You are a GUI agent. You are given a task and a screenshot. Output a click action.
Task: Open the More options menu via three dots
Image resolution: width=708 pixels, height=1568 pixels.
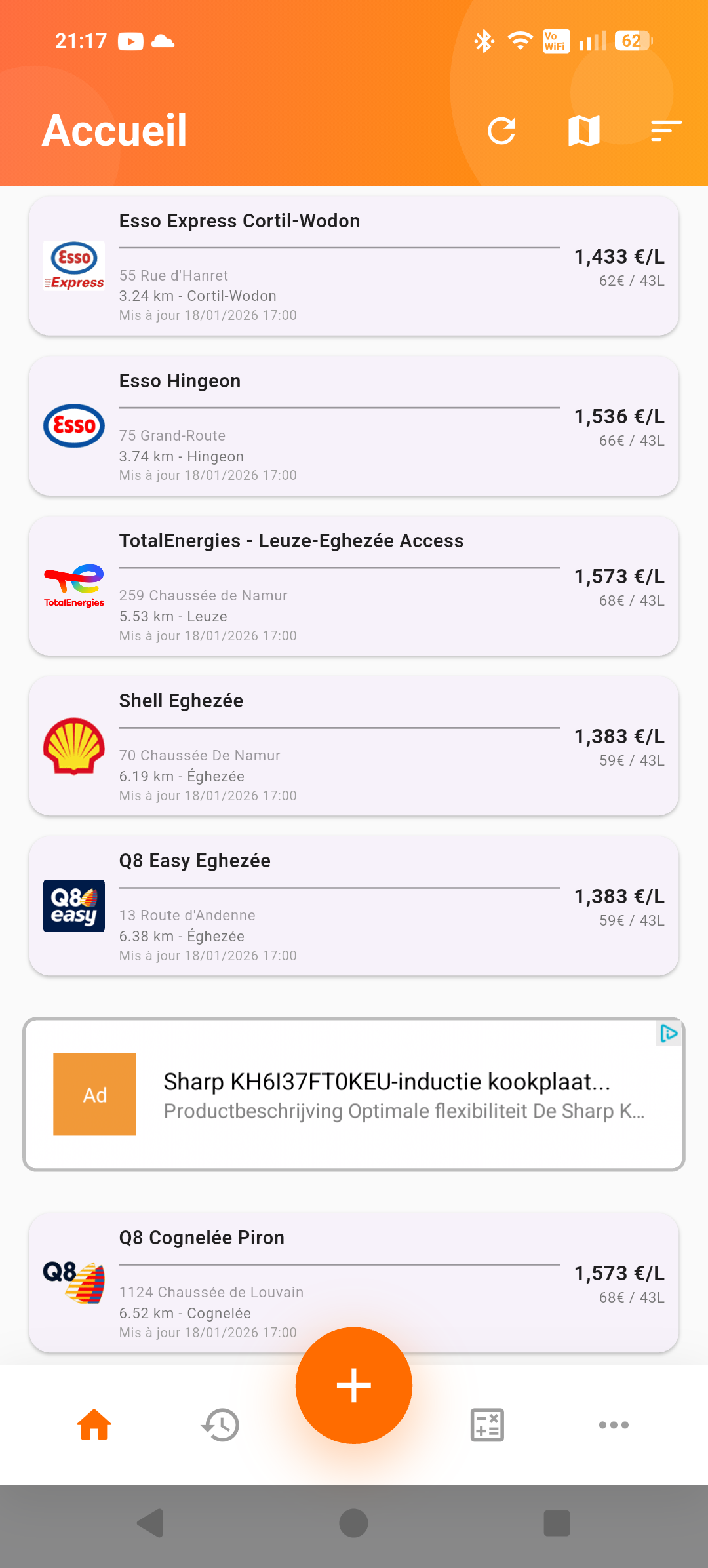[614, 1425]
